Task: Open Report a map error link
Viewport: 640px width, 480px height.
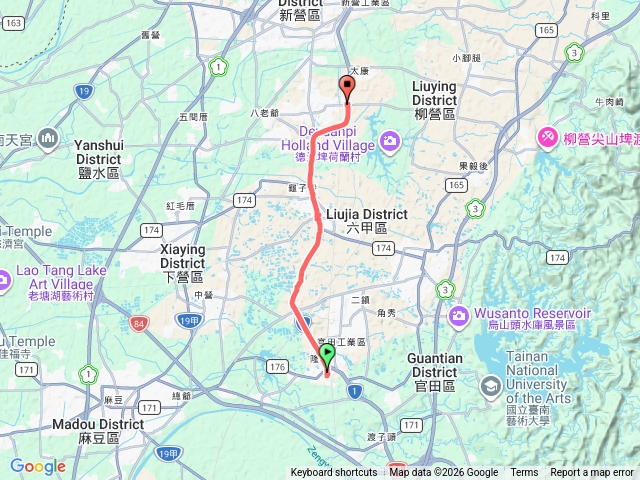Action: [592, 473]
